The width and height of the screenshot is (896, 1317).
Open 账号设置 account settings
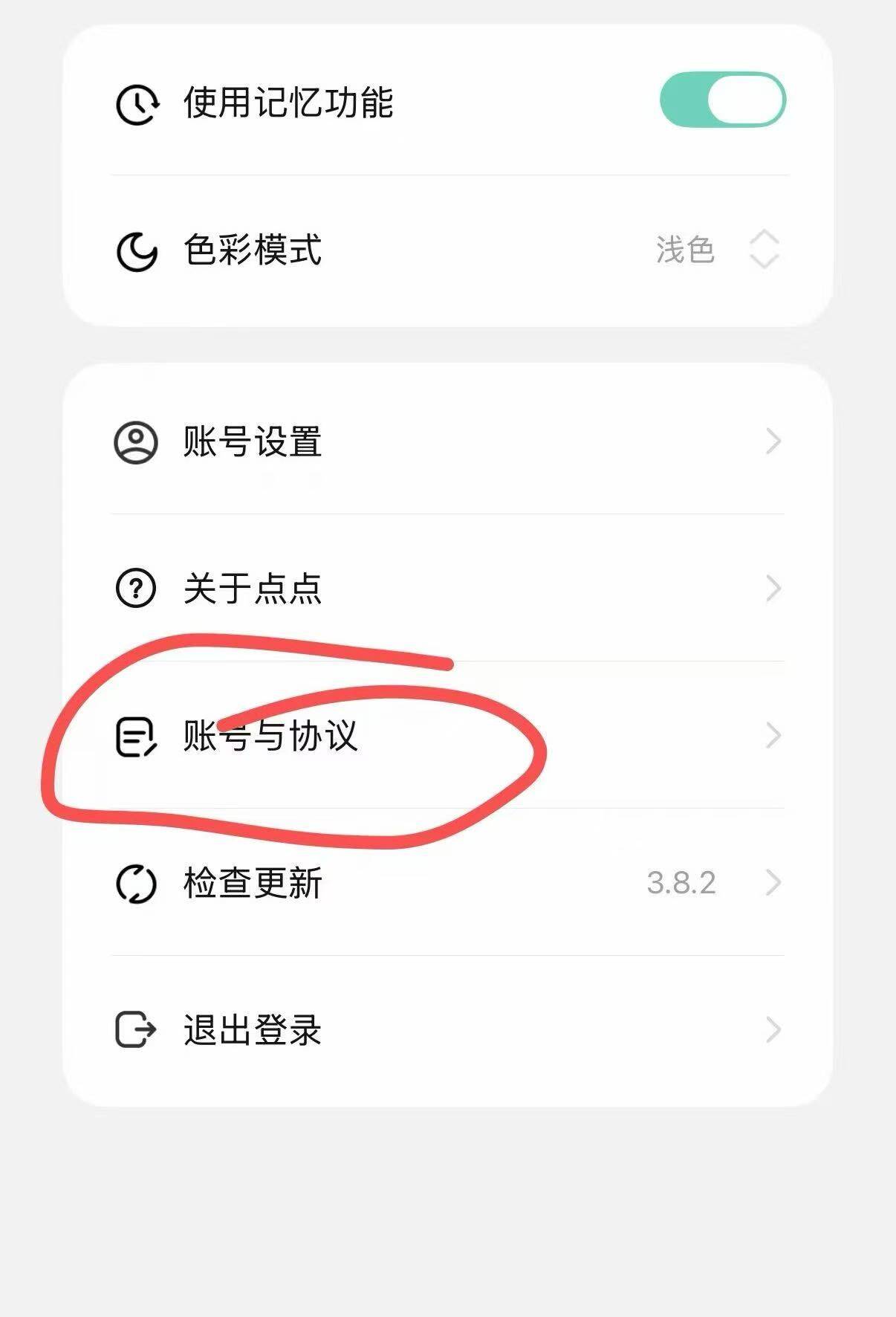(447, 441)
